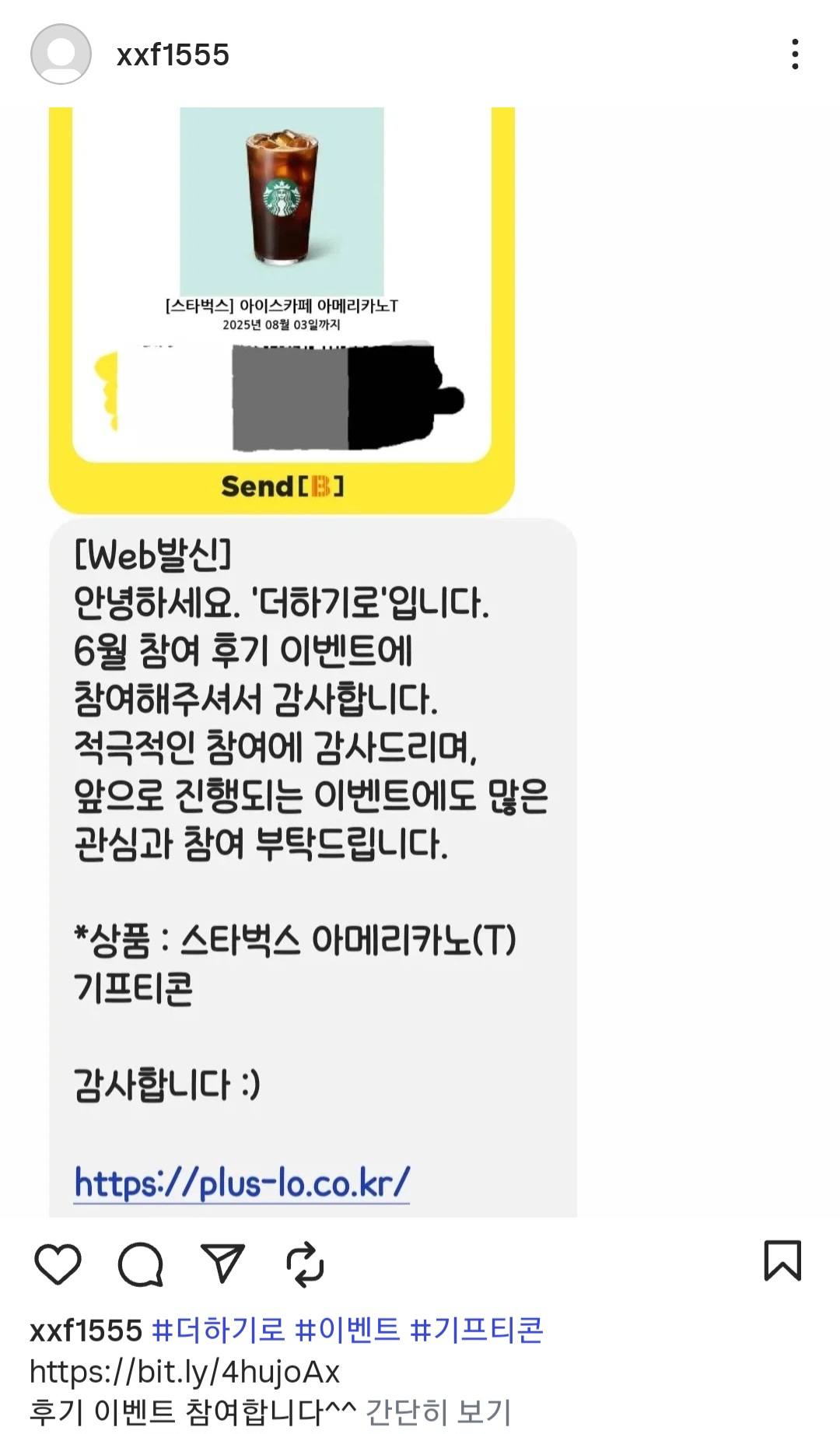Open xxf1555 username in the header
The image size is (840, 1434).
point(173,55)
